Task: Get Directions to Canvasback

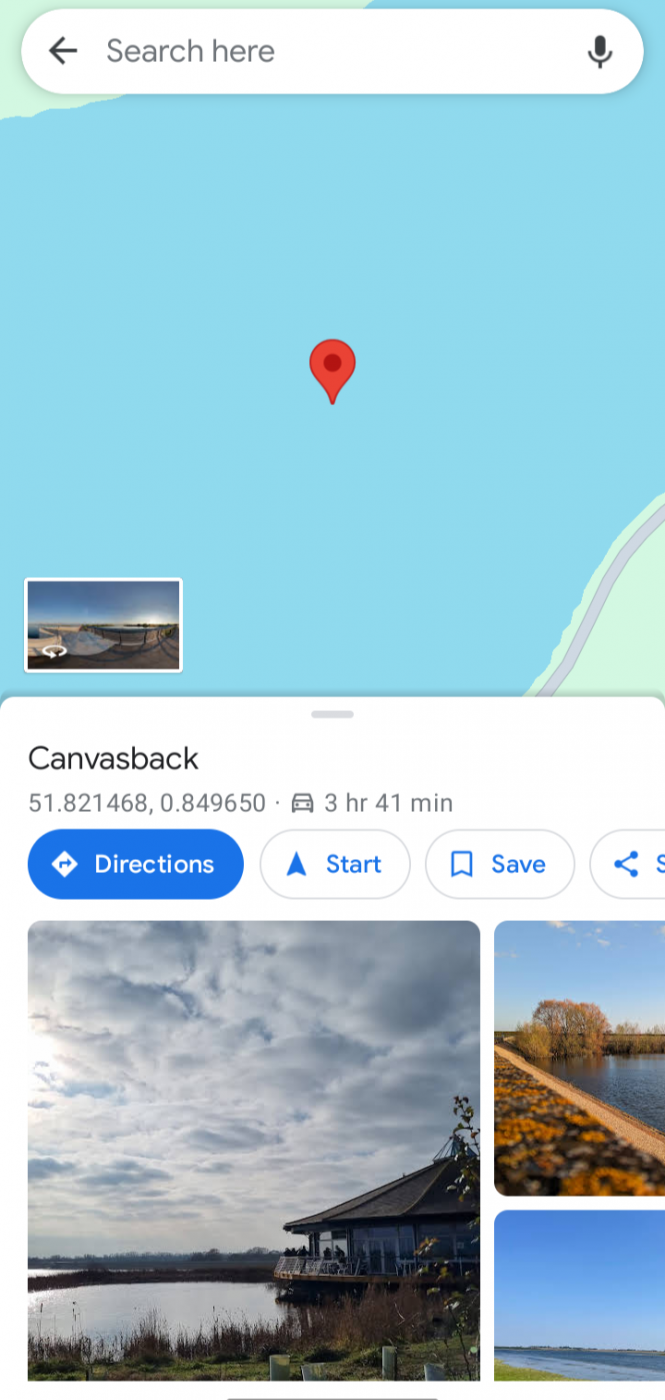Action: tap(135, 864)
